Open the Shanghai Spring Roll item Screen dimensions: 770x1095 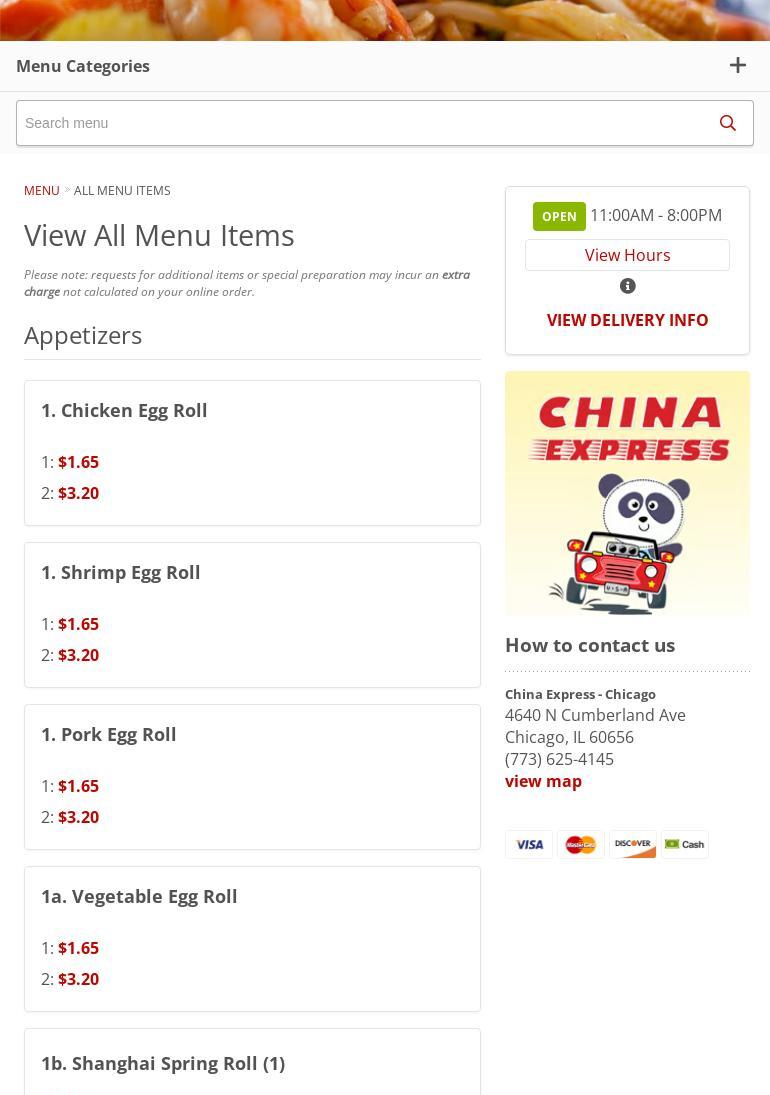pyautogui.click(x=163, y=1063)
